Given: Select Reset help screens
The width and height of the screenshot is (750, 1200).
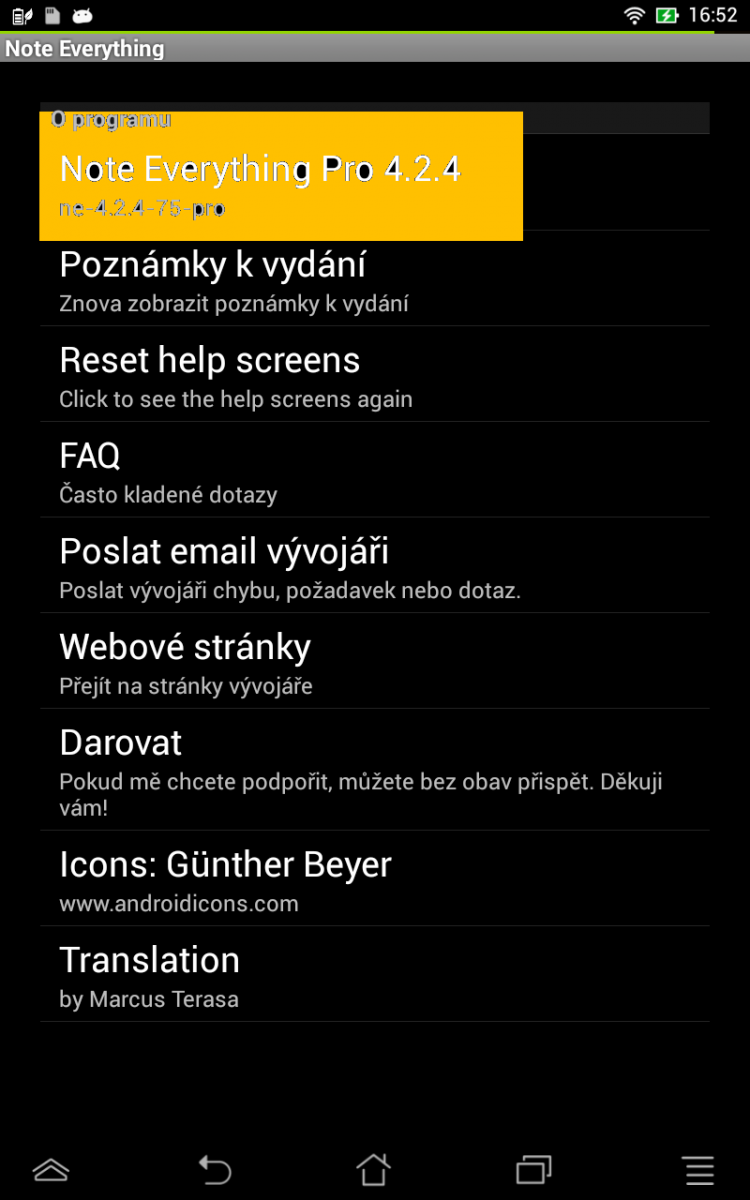Looking at the screenshot, I should point(374,375).
